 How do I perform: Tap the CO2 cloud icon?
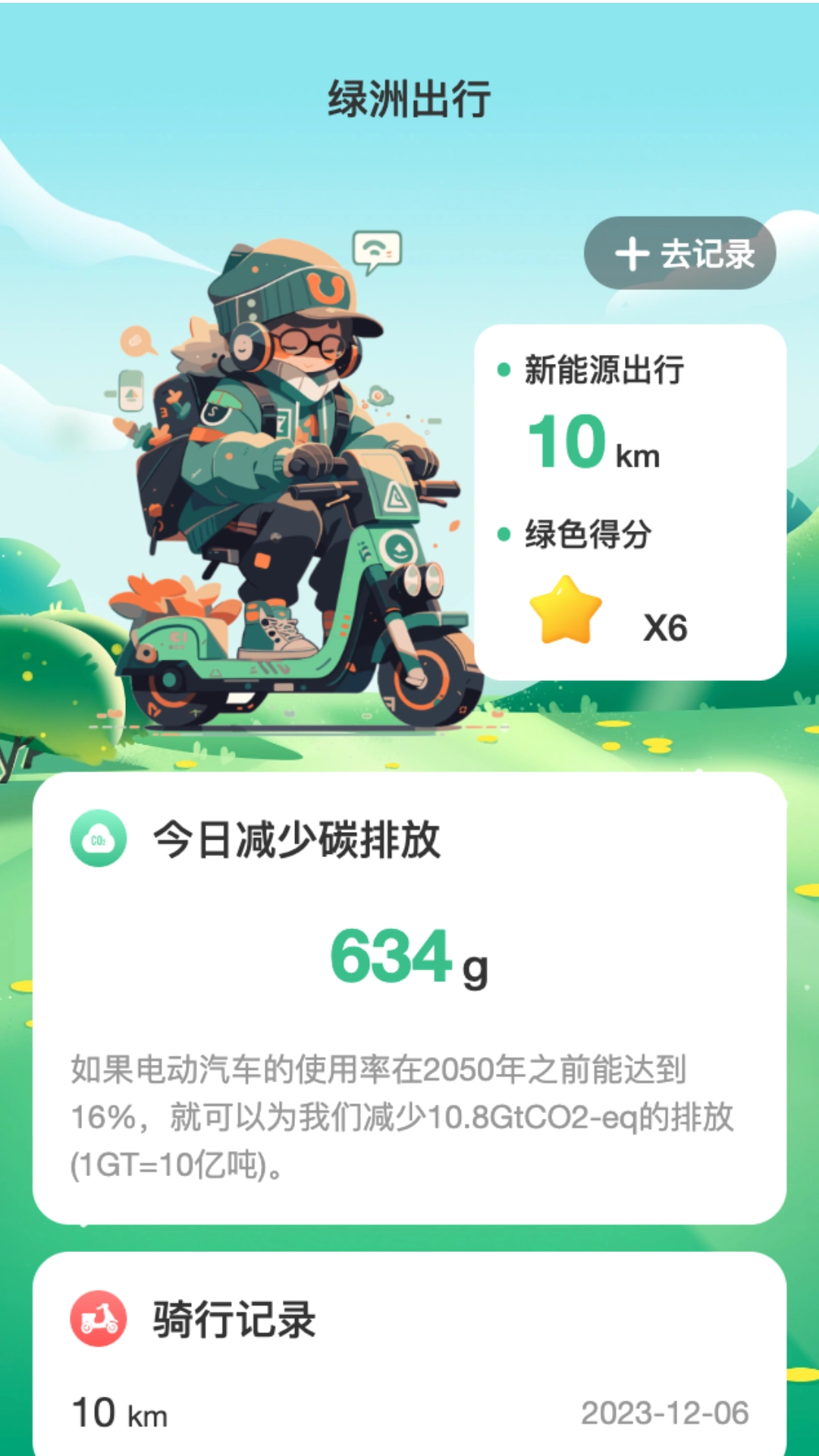tap(99, 836)
